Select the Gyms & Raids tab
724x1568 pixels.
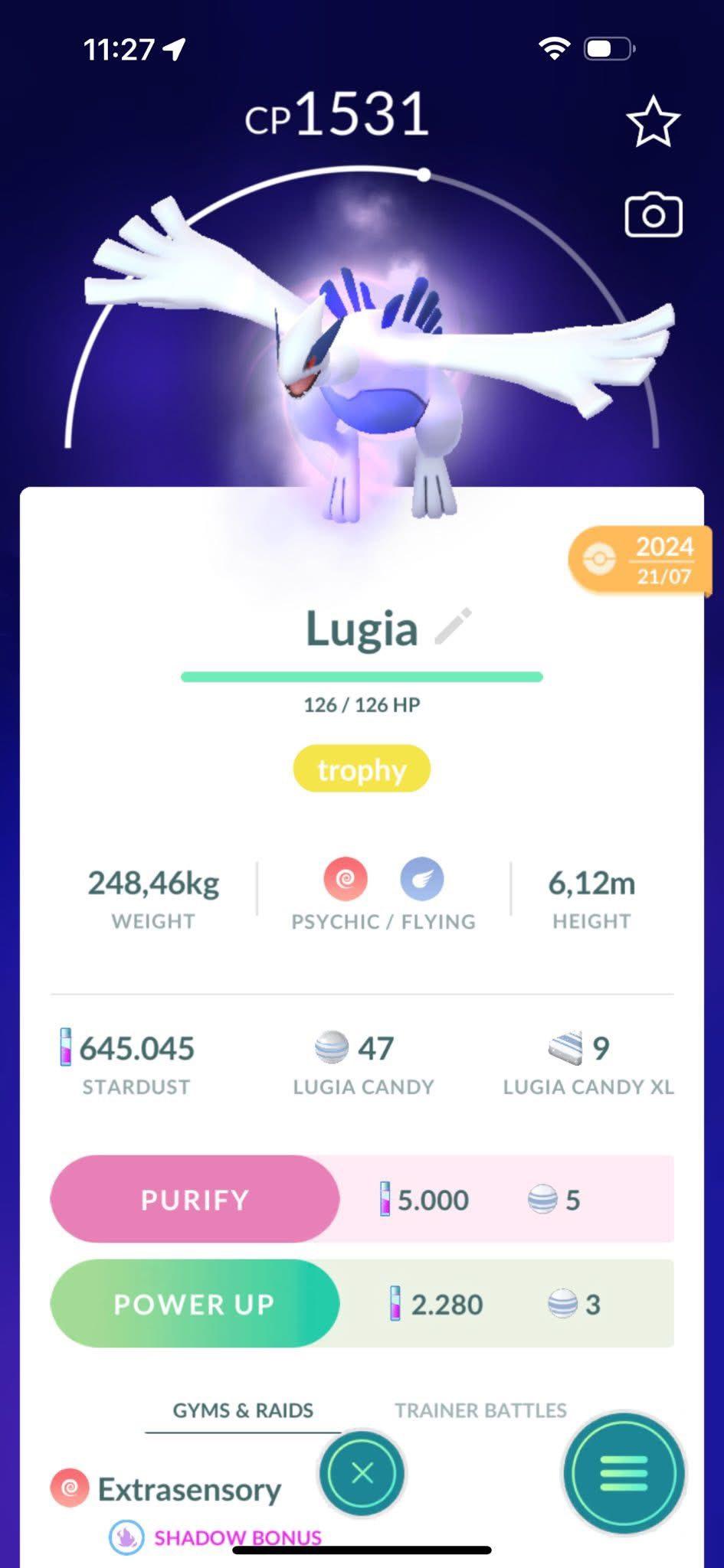pos(243,1410)
